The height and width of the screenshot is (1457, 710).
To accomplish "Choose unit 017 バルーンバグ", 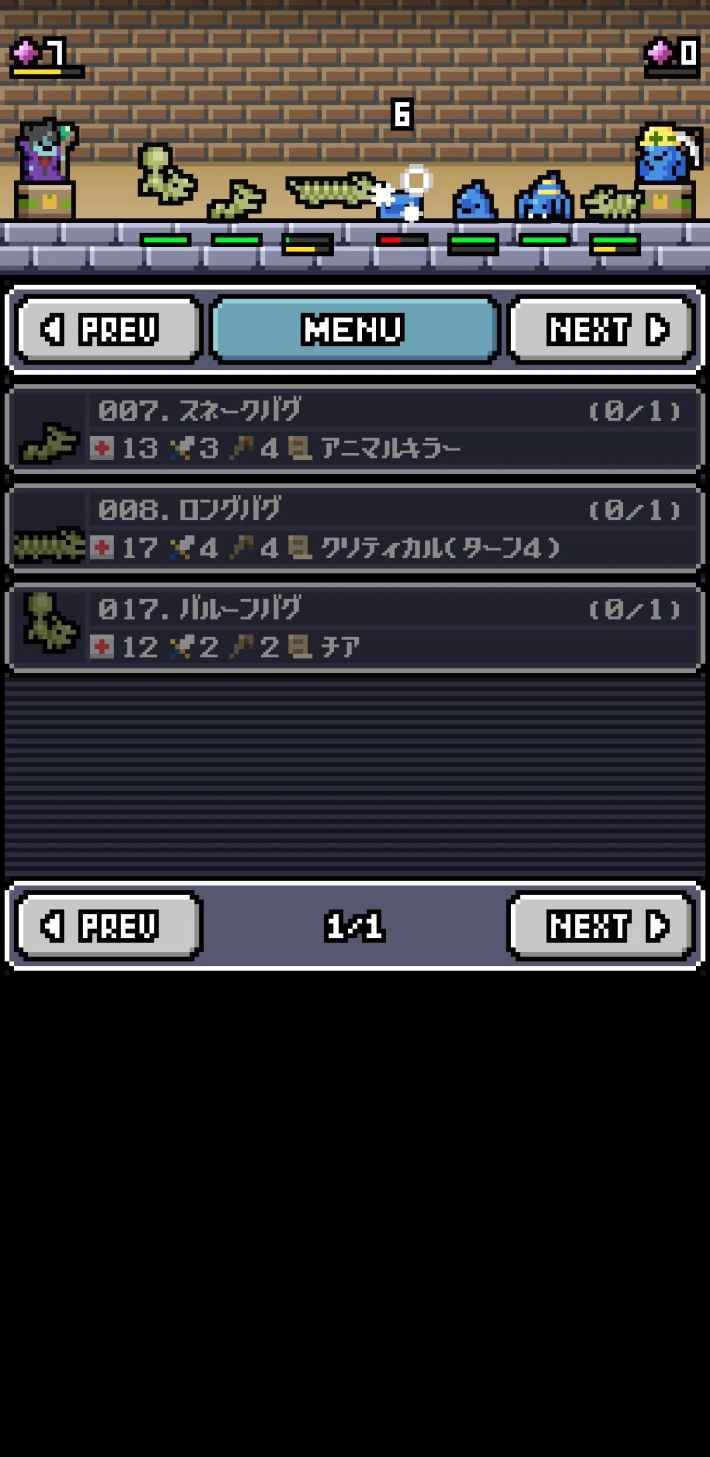I will [x=354, y=627].
